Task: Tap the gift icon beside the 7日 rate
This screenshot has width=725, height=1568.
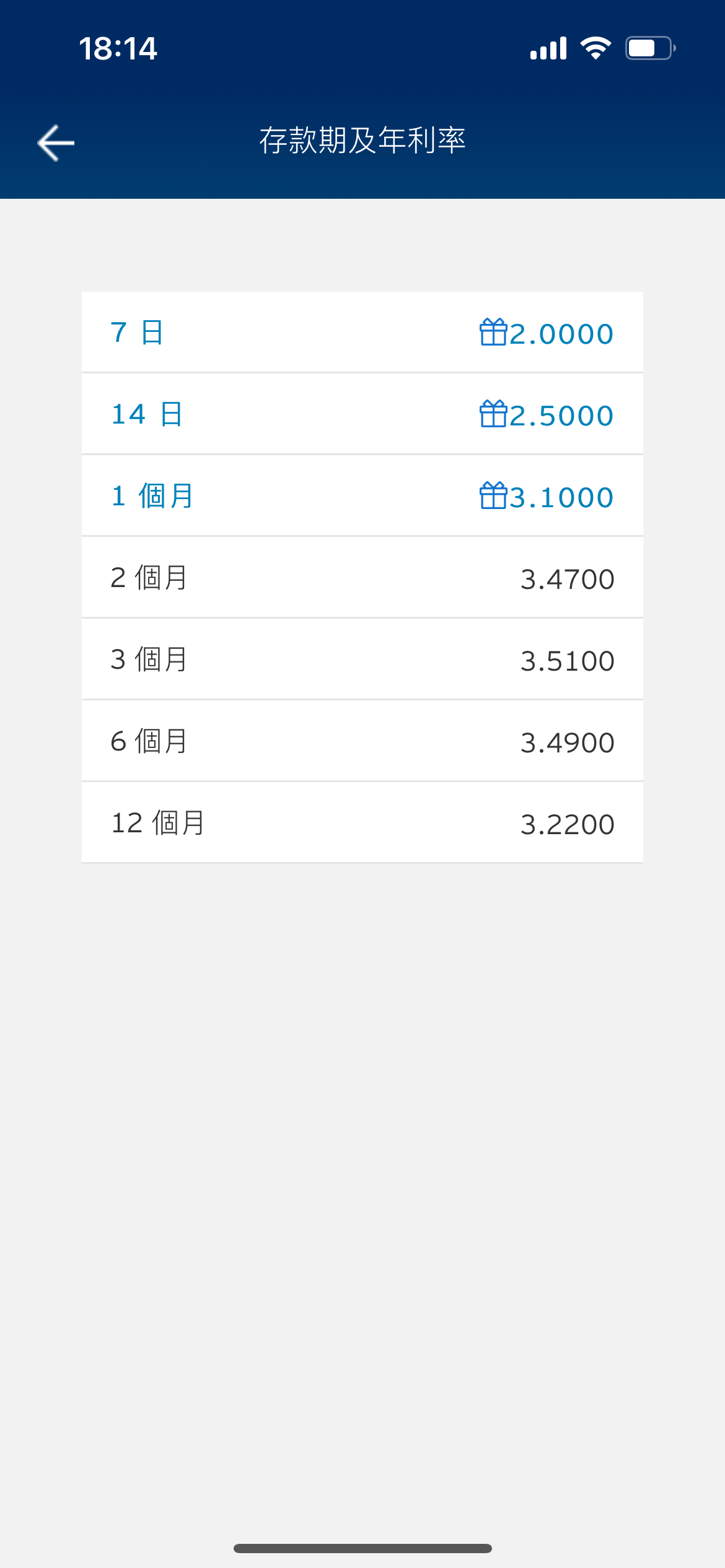Action: [x=493, y=333]
